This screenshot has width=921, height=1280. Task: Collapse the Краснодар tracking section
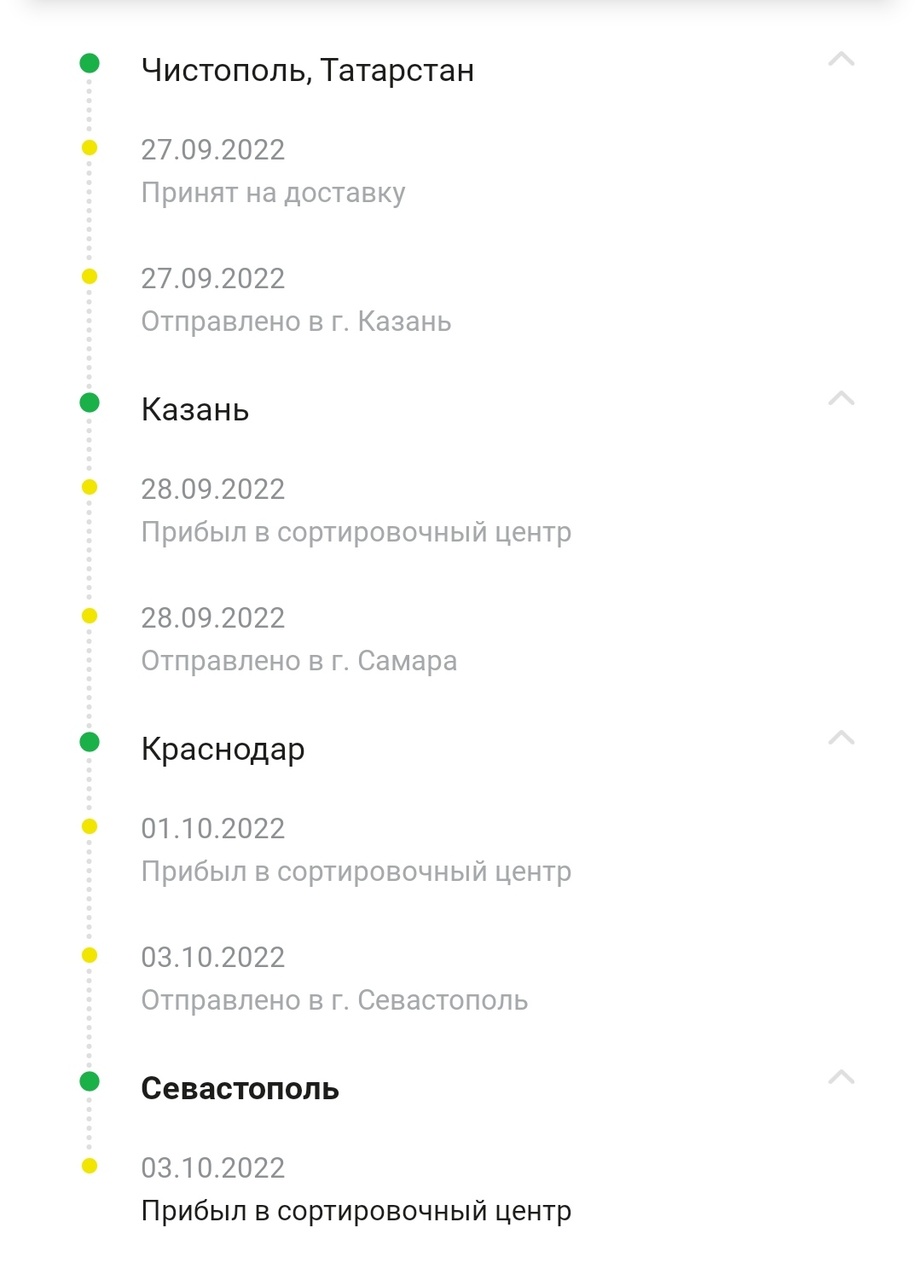(x=841, y=738)
